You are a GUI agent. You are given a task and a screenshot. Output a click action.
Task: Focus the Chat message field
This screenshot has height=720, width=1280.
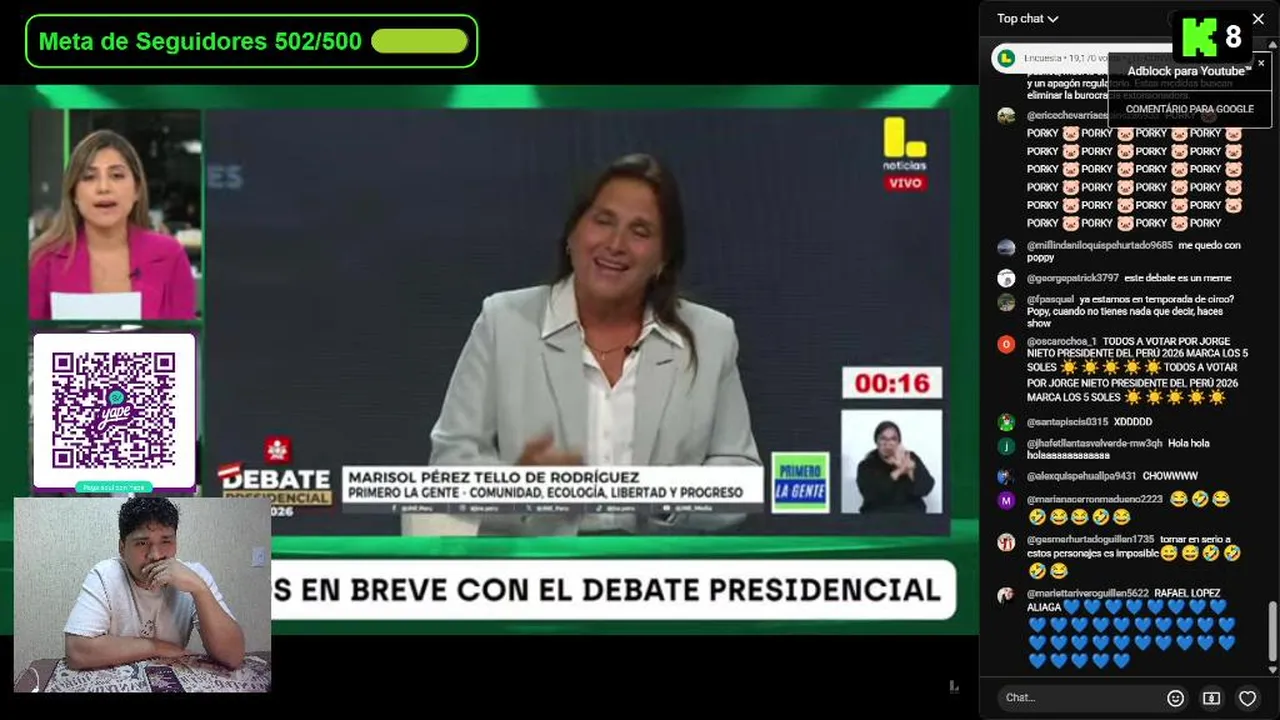[x=1078, y=697]
